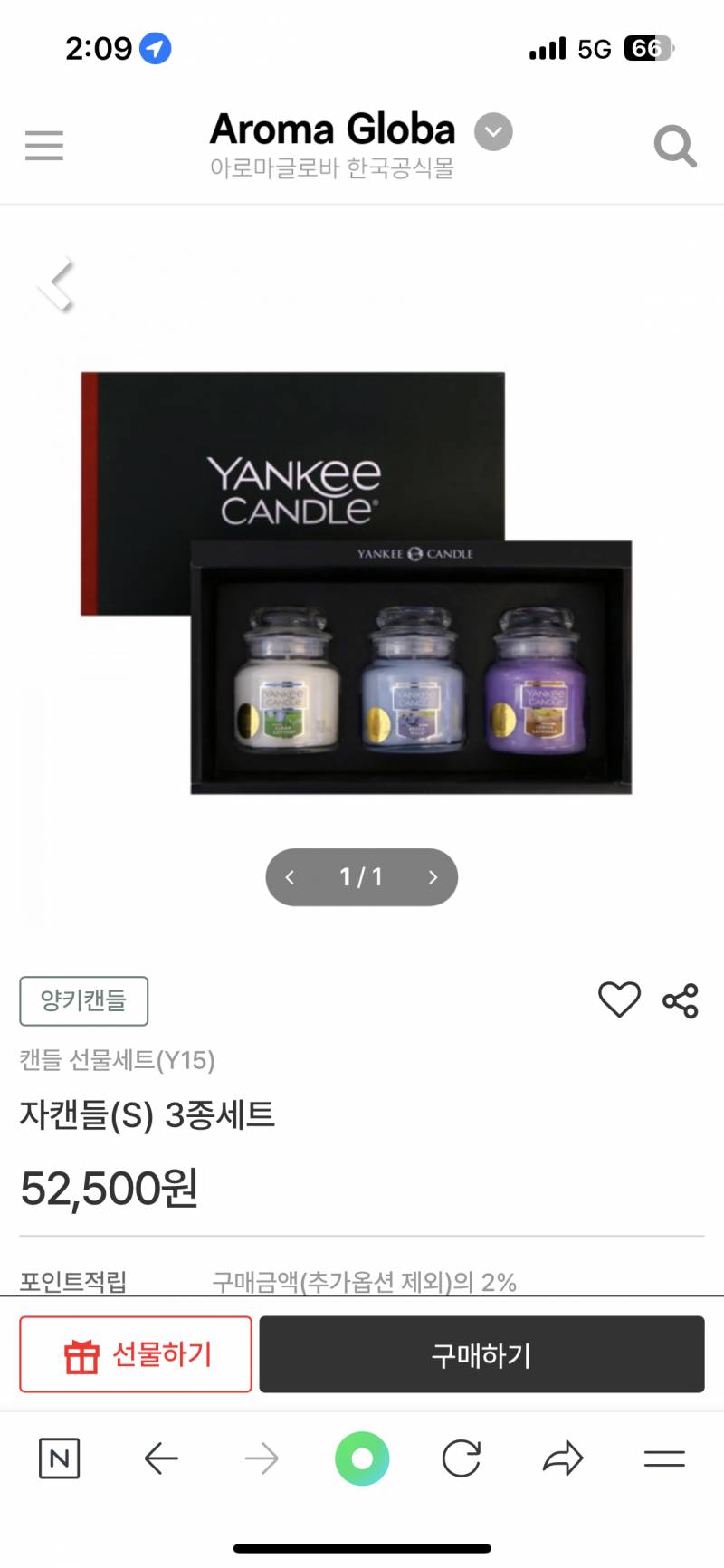Go back using the browser back arrow
This screenshot has height=1568, width=724.
[161, 1458]
